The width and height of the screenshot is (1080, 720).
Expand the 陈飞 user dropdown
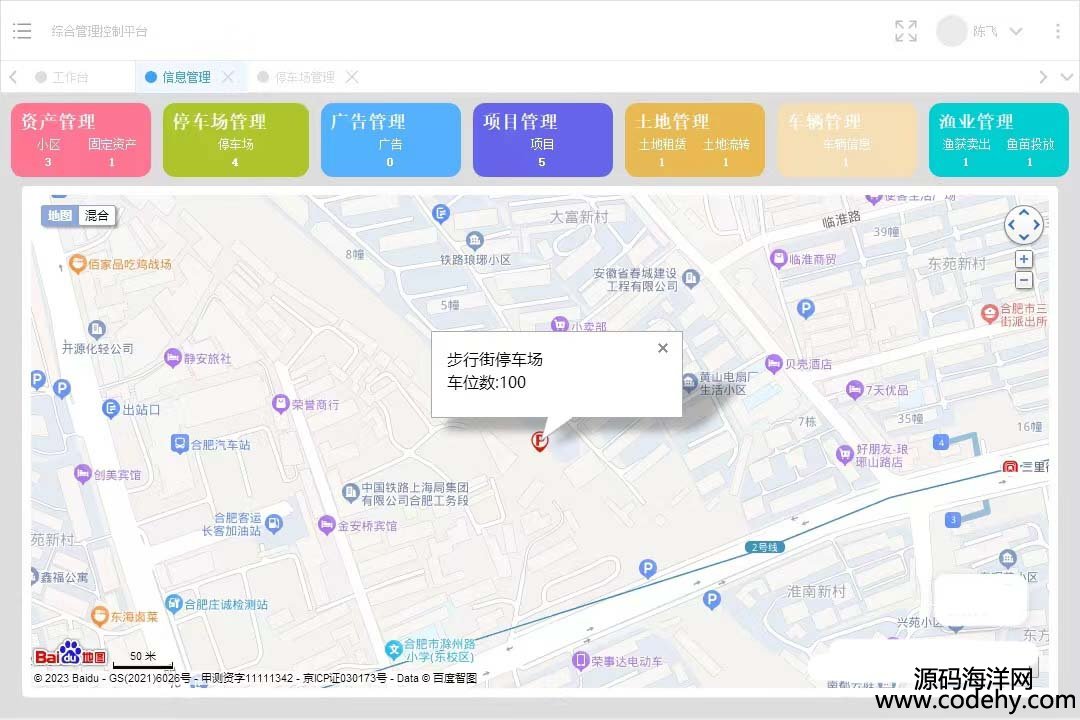(1016, 31)
